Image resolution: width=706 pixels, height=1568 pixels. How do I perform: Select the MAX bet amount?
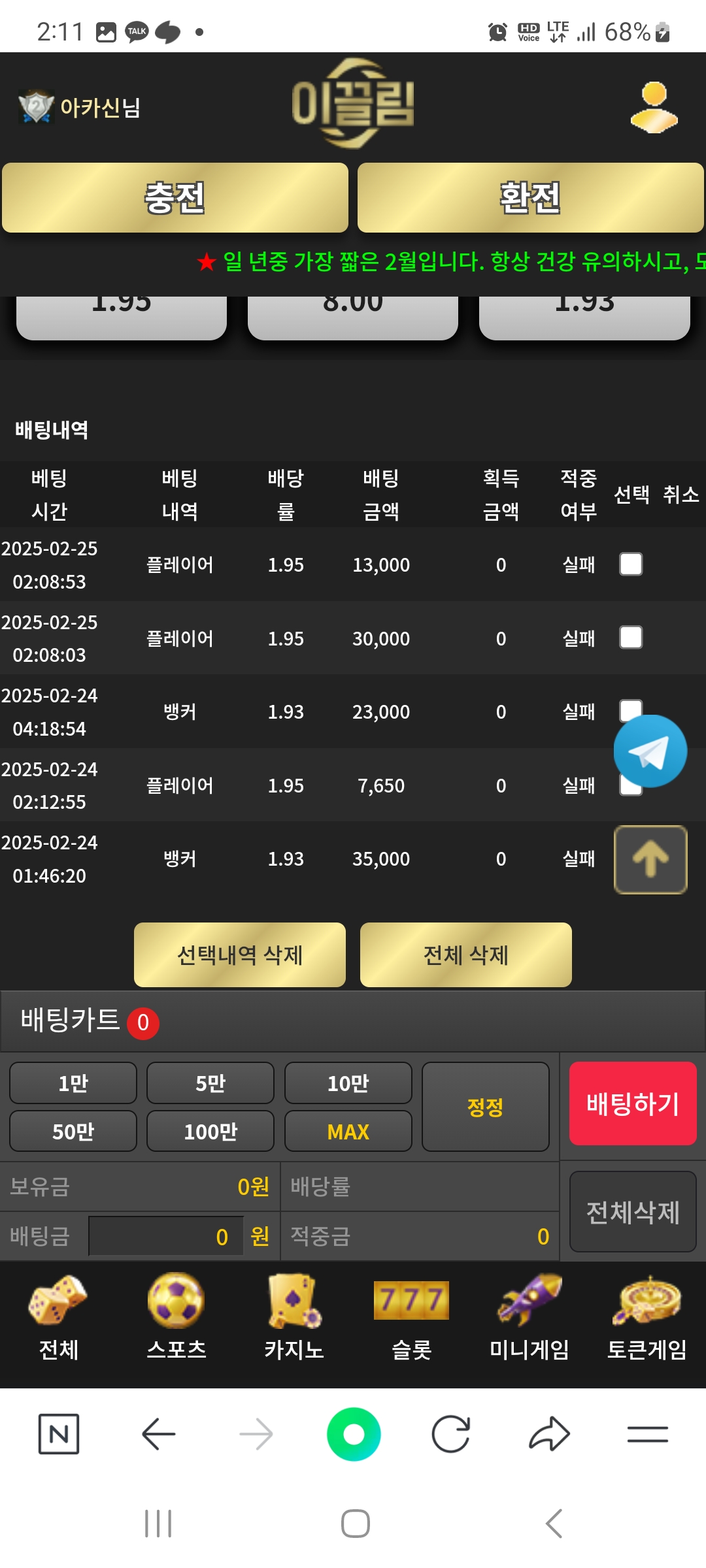(x=348, y=1132)
